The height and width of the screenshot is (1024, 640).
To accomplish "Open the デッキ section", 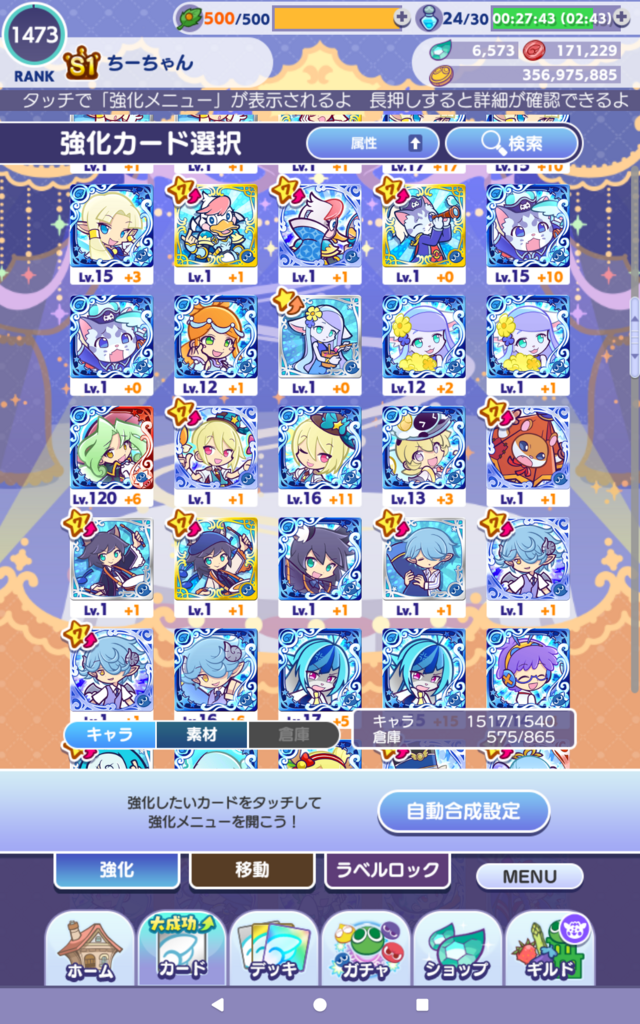I will pos(274,949).
